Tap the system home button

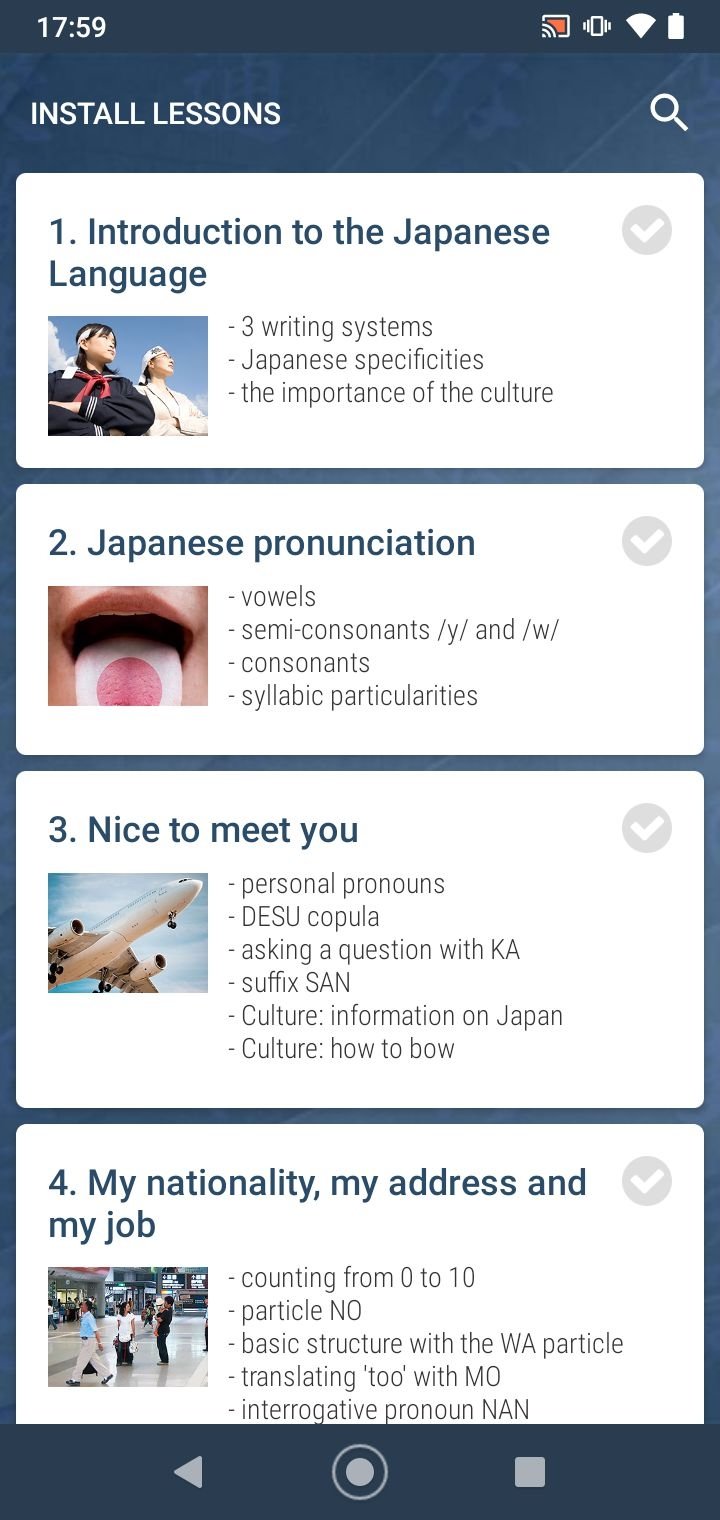[x=359, y=1471]
